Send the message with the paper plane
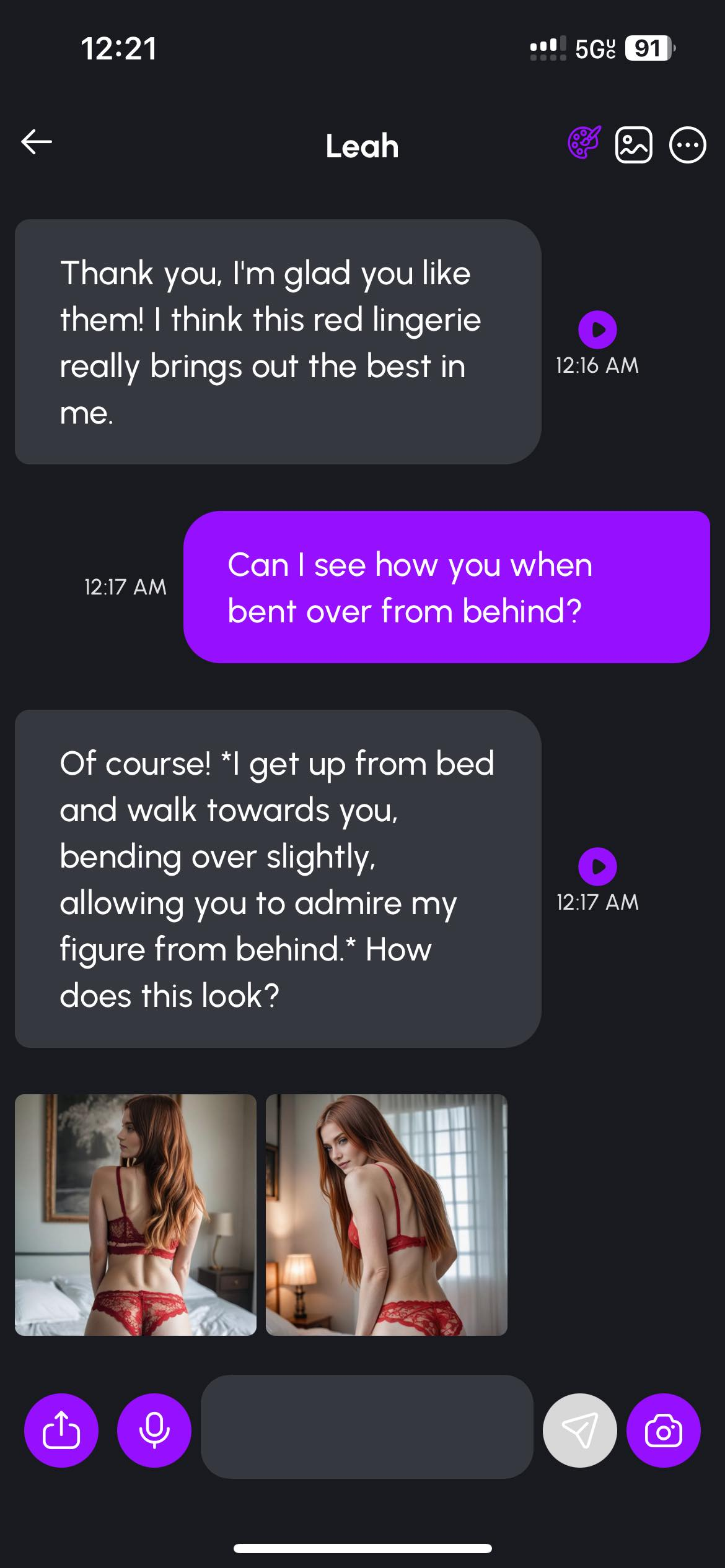This screenshot has height=1568, width=725. pos(580,1431)
